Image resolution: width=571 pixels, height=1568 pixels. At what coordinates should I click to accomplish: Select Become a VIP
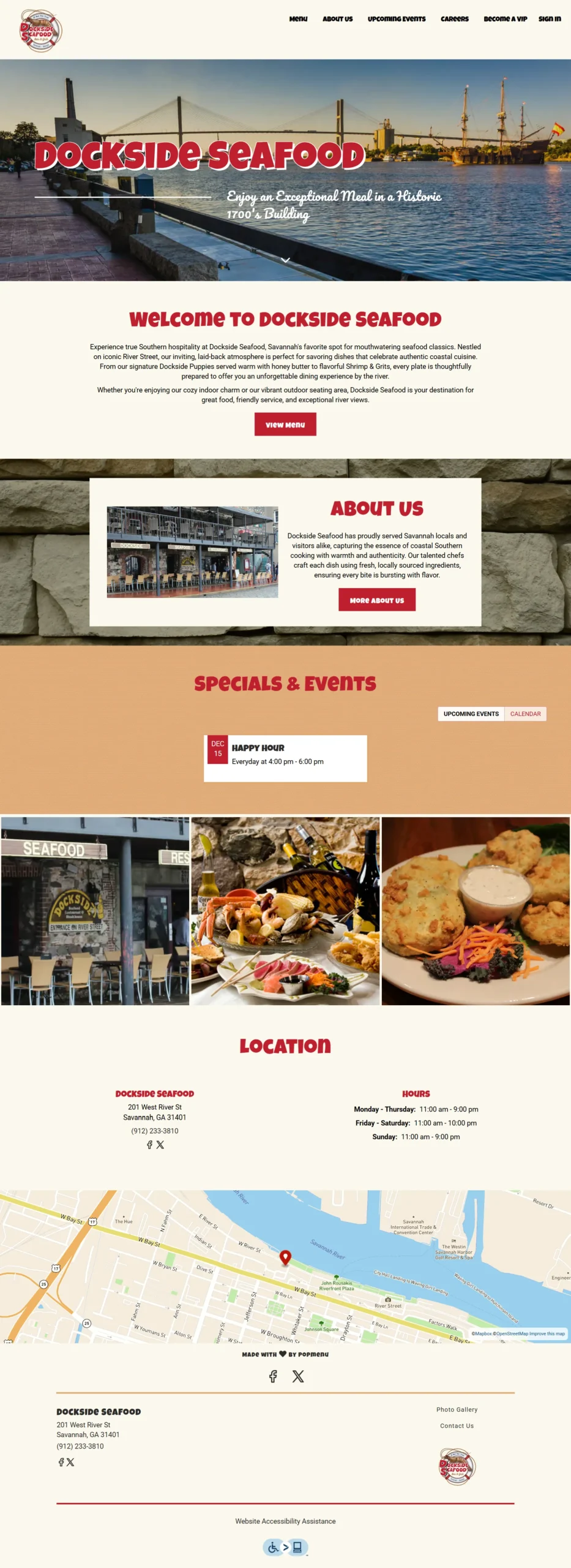tap(505, 19)
